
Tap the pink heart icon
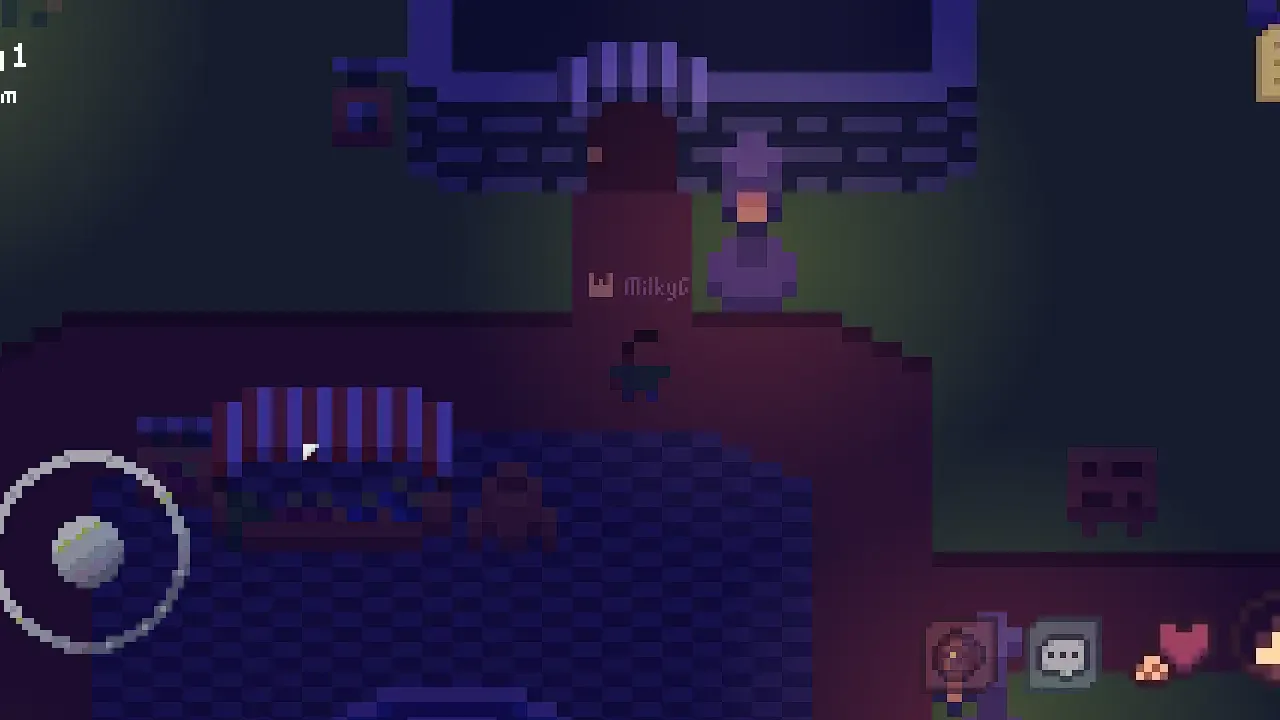(1183, 644)
